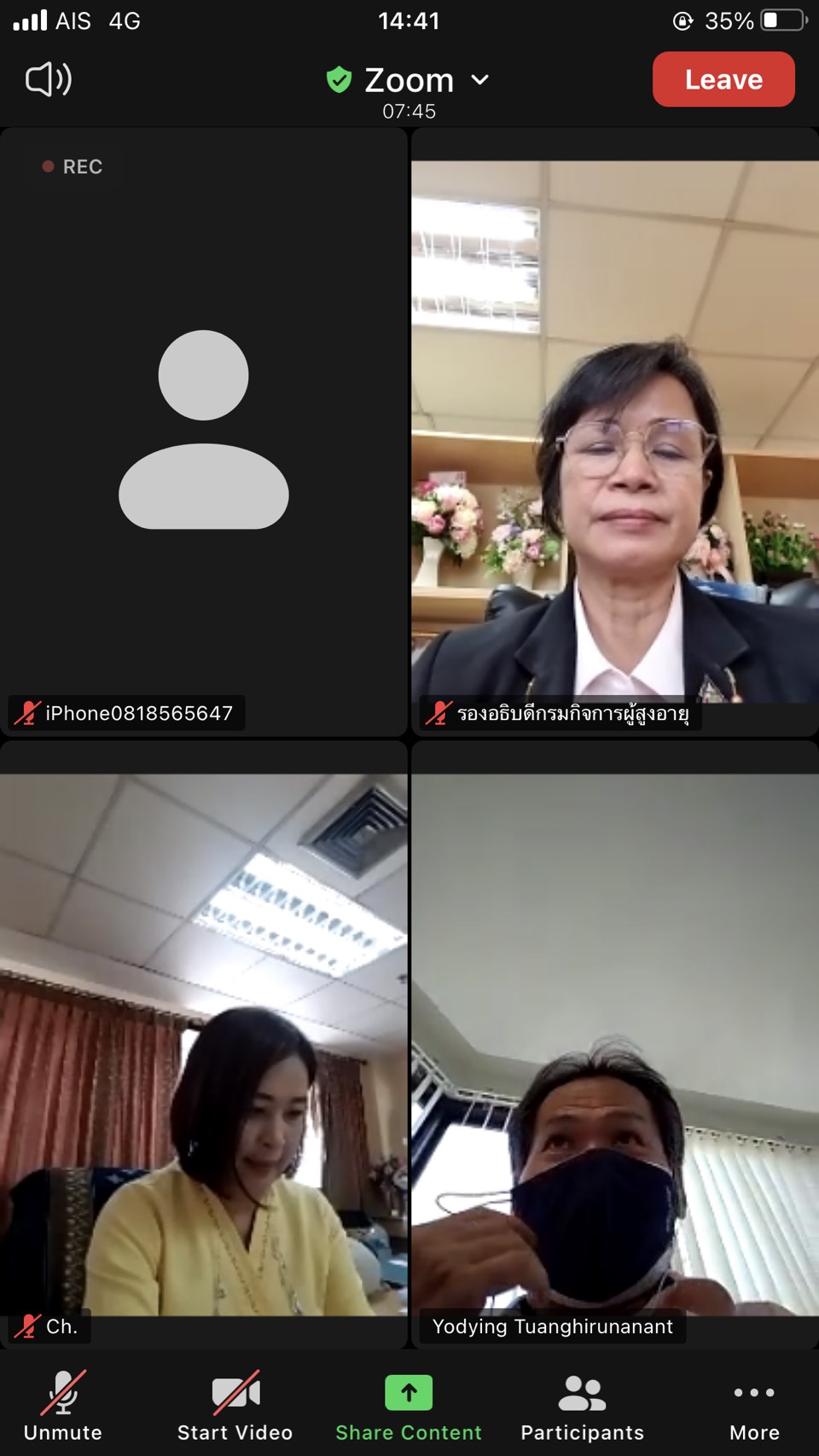Start Video from the toolbar
Viewport: 819px width, 1456px height.
click(235, 1406)
